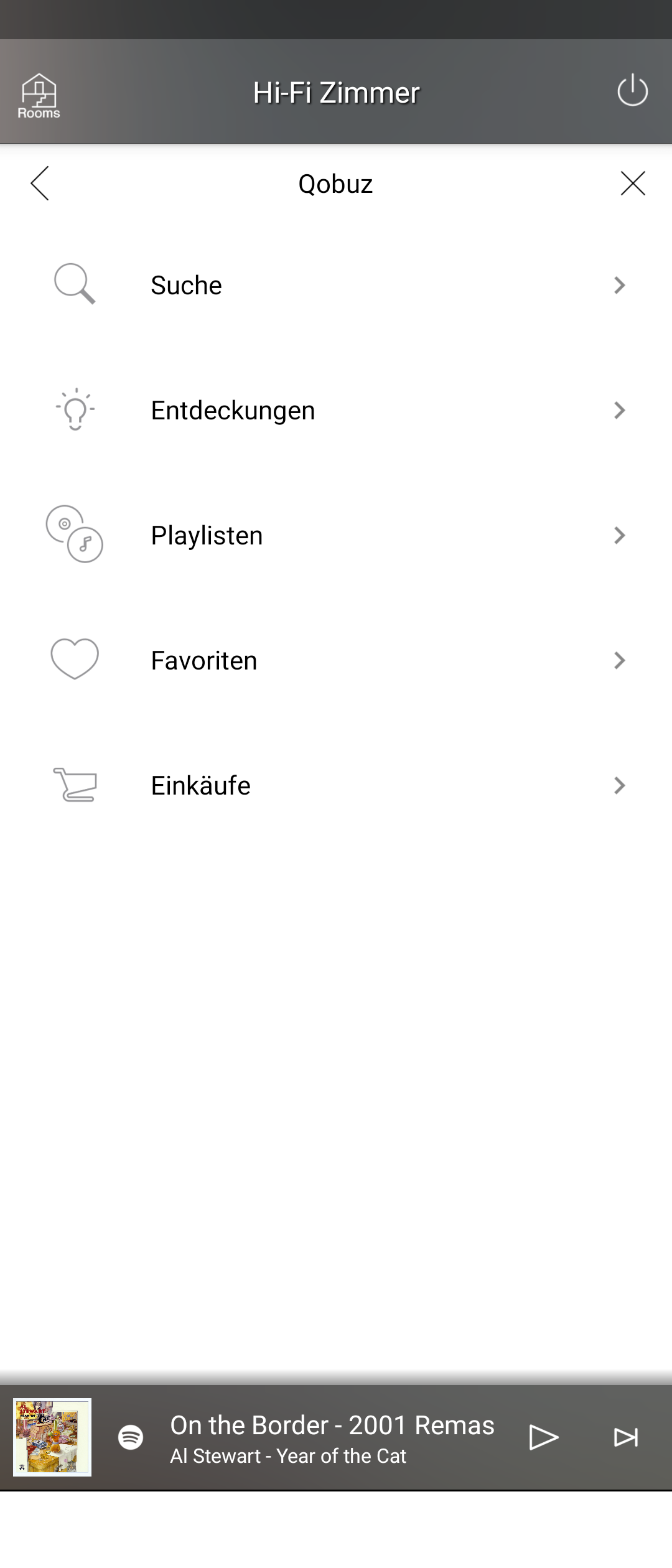Open Suche to search Qobuz
The image size is (672, 1568).
pos(336,286)
